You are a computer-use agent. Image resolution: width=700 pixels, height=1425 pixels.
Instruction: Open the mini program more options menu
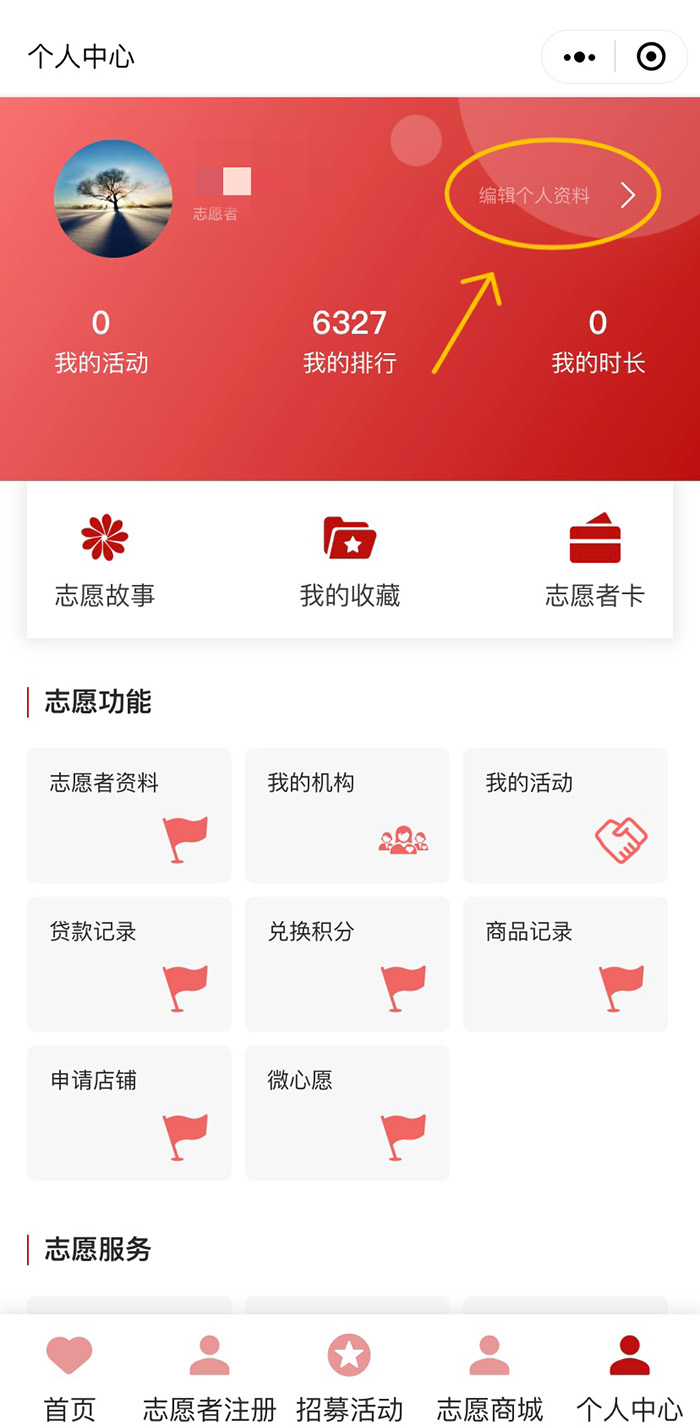pyautogui.click(x=580, y=58)
